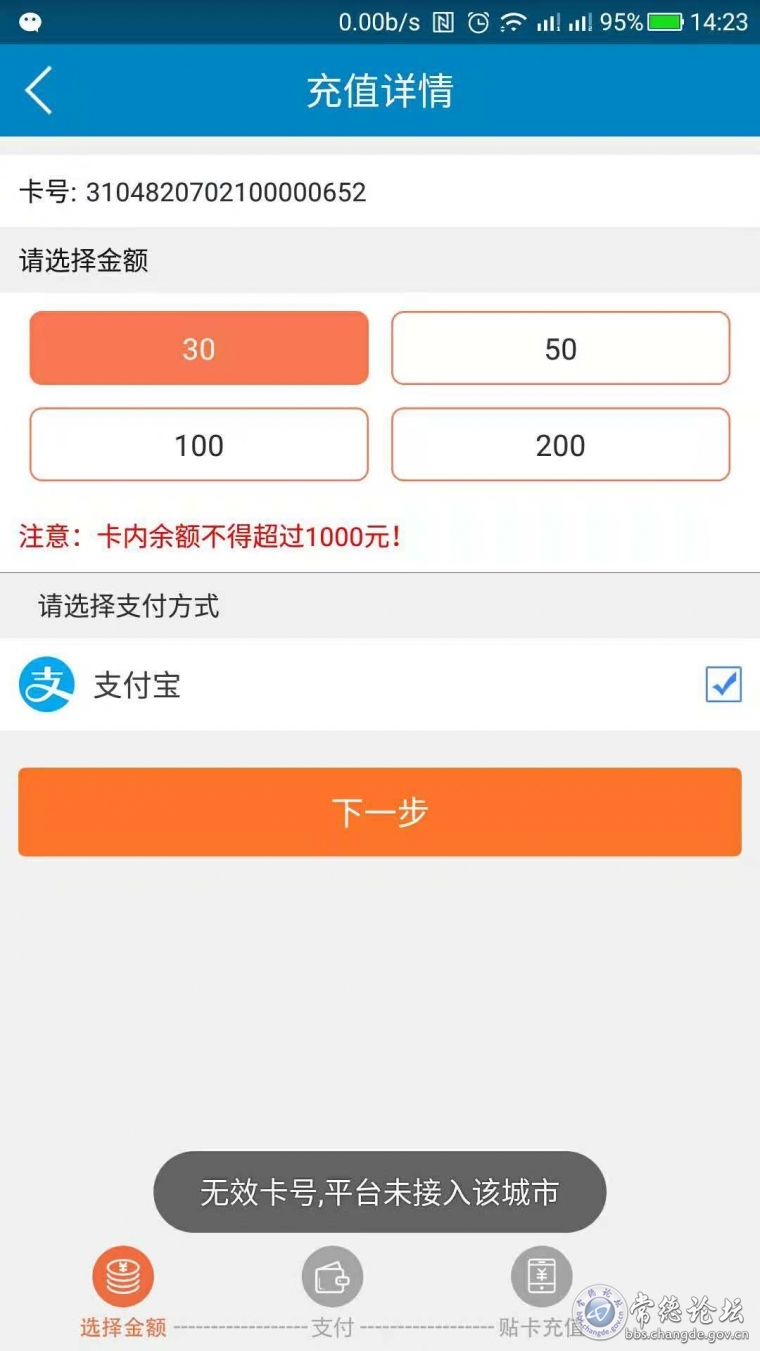This screenshot has width=760, height=1351.
Task: Select the 200 yuan amount
Action: click(x=560, y=445)
